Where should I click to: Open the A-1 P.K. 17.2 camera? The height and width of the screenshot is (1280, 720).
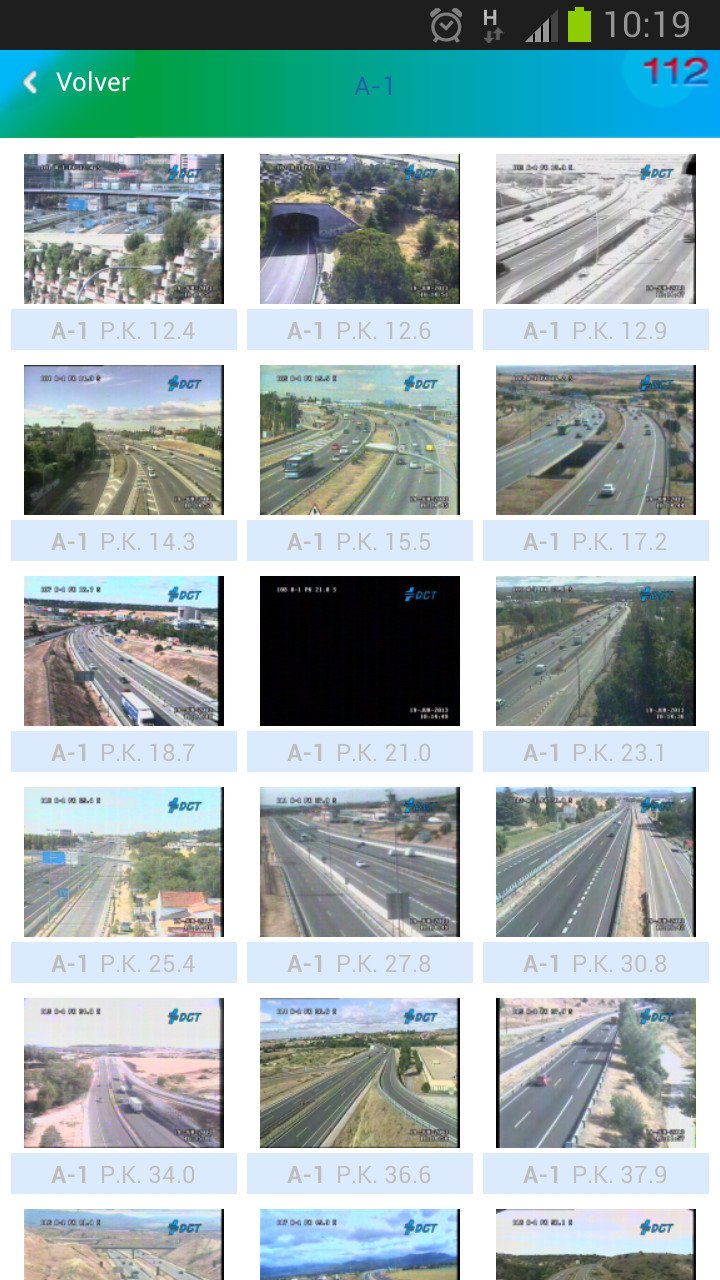click(x=595, y=440)
